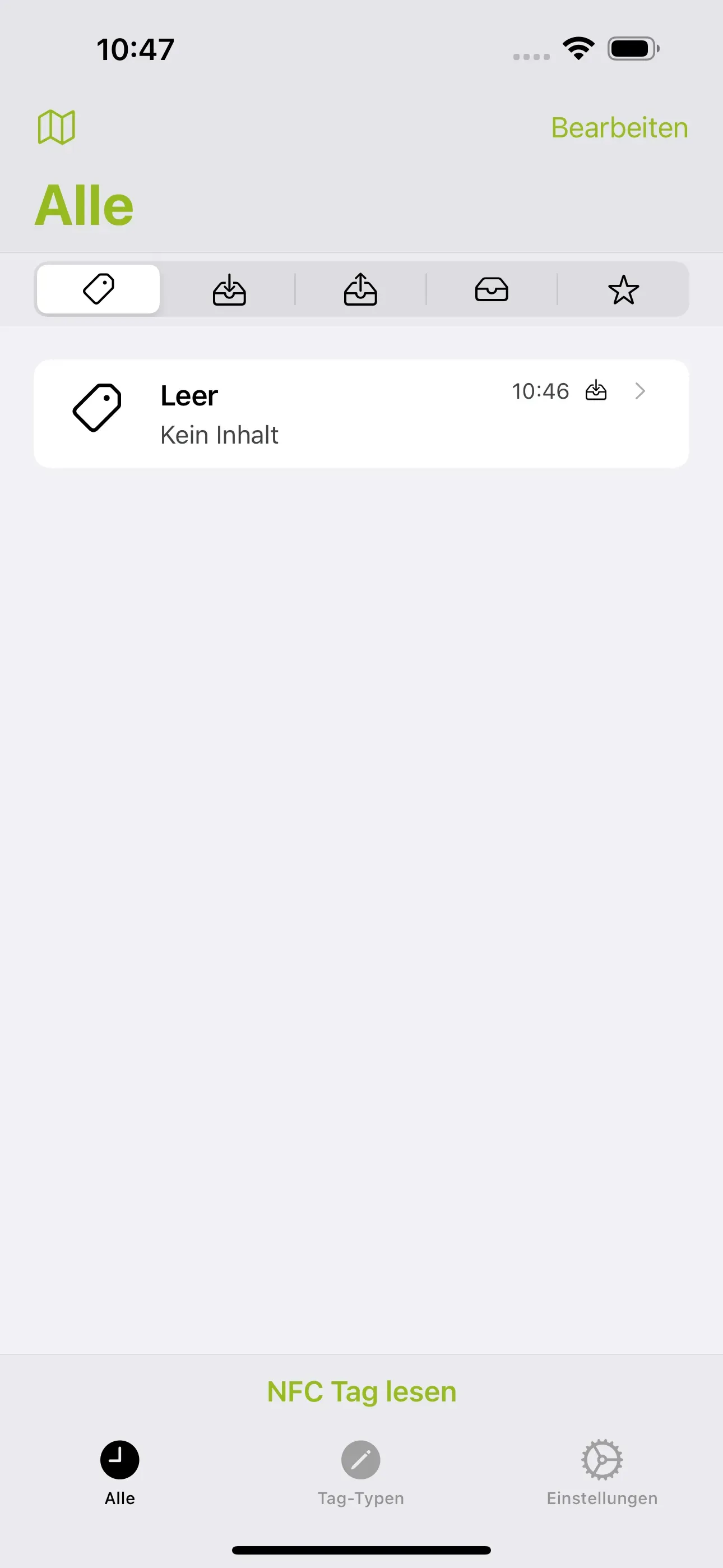Click the received indicator beside 10:46
Screen dimensions: 723x1568
[x=597, y=393]
